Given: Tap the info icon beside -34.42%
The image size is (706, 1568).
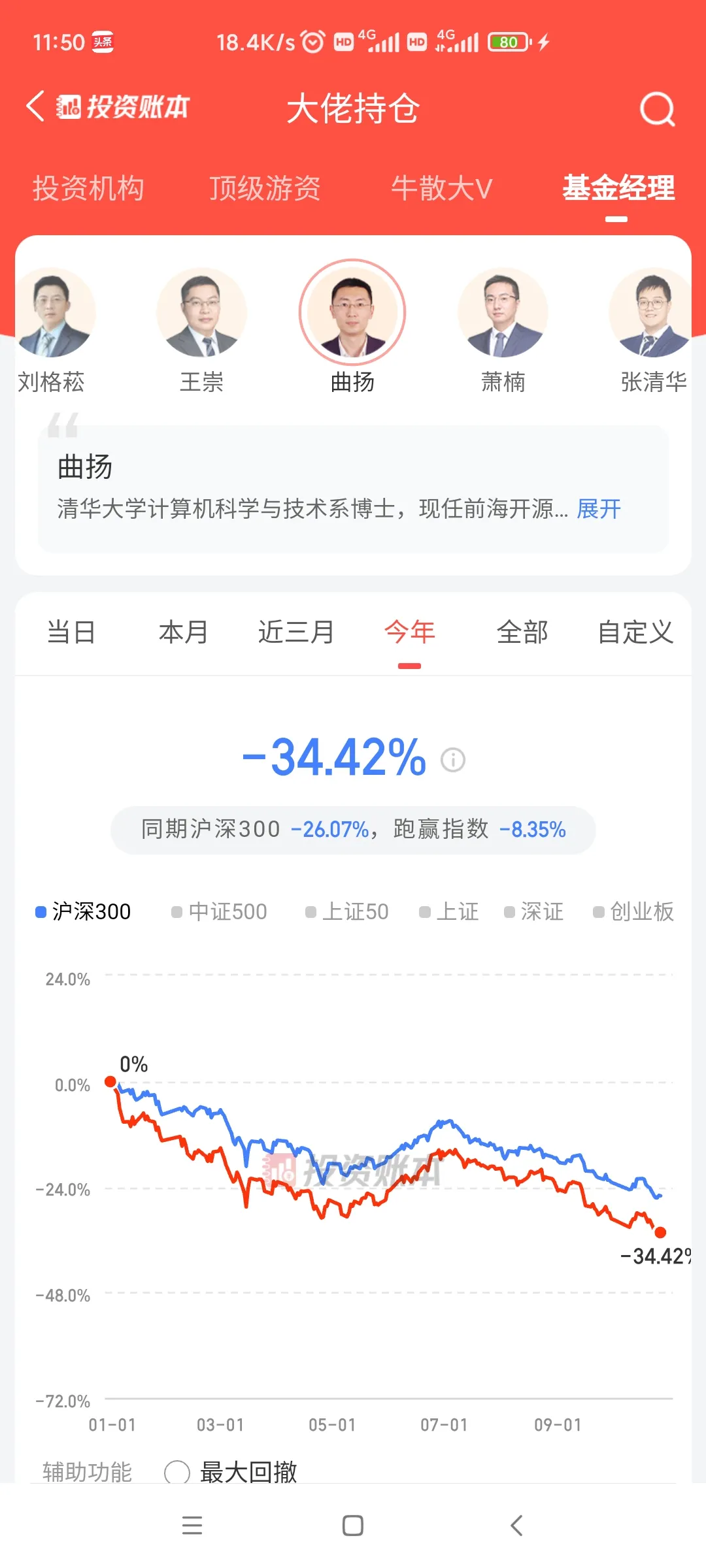Looking at the screenshot, I should (453, 760).
